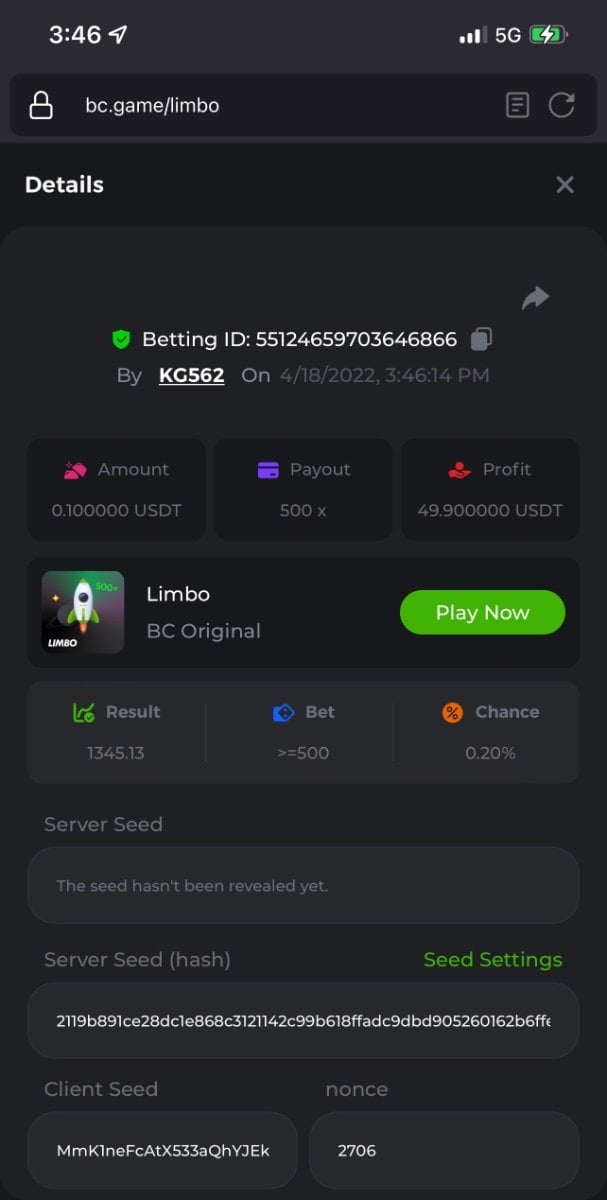The height and width of the screenshot is (1200, 607).
Task: Open Seed Settings
Action: pyautogui.click(x=492, y=959)
